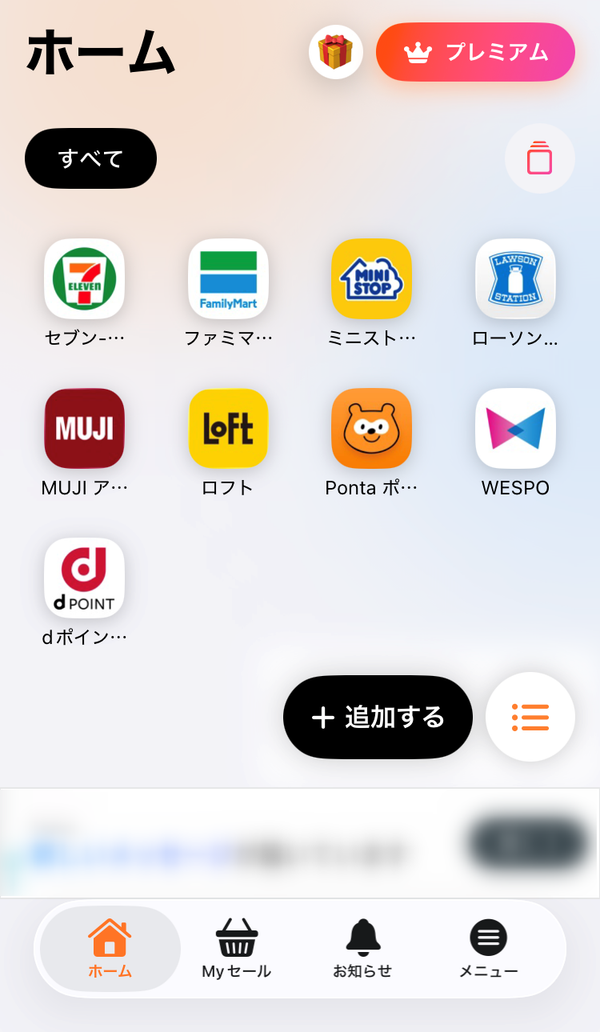Viewport: 600px width, 1032px height.
Task: Tap the 追加する add button
Action: tap(378, 717)
